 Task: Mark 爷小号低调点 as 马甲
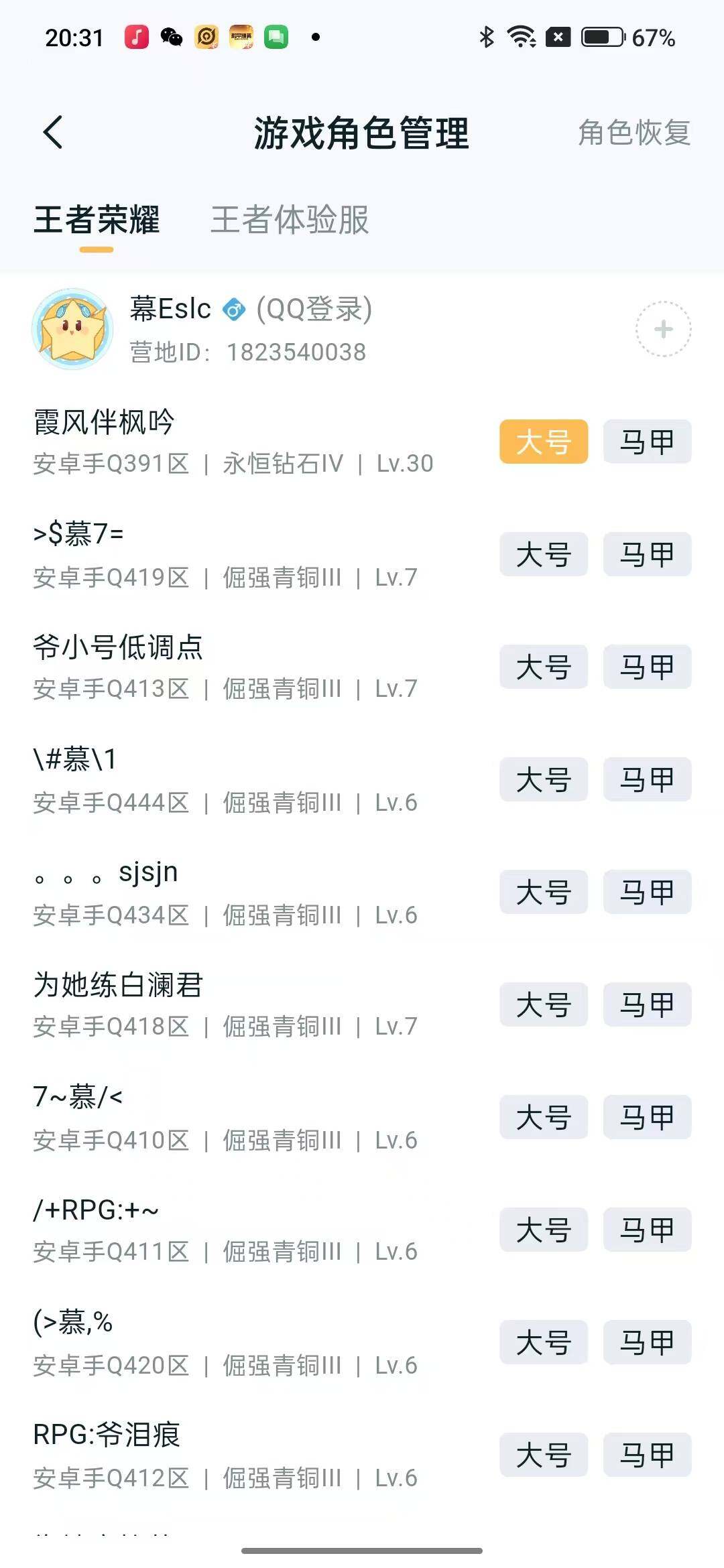(x=646, y=667)
